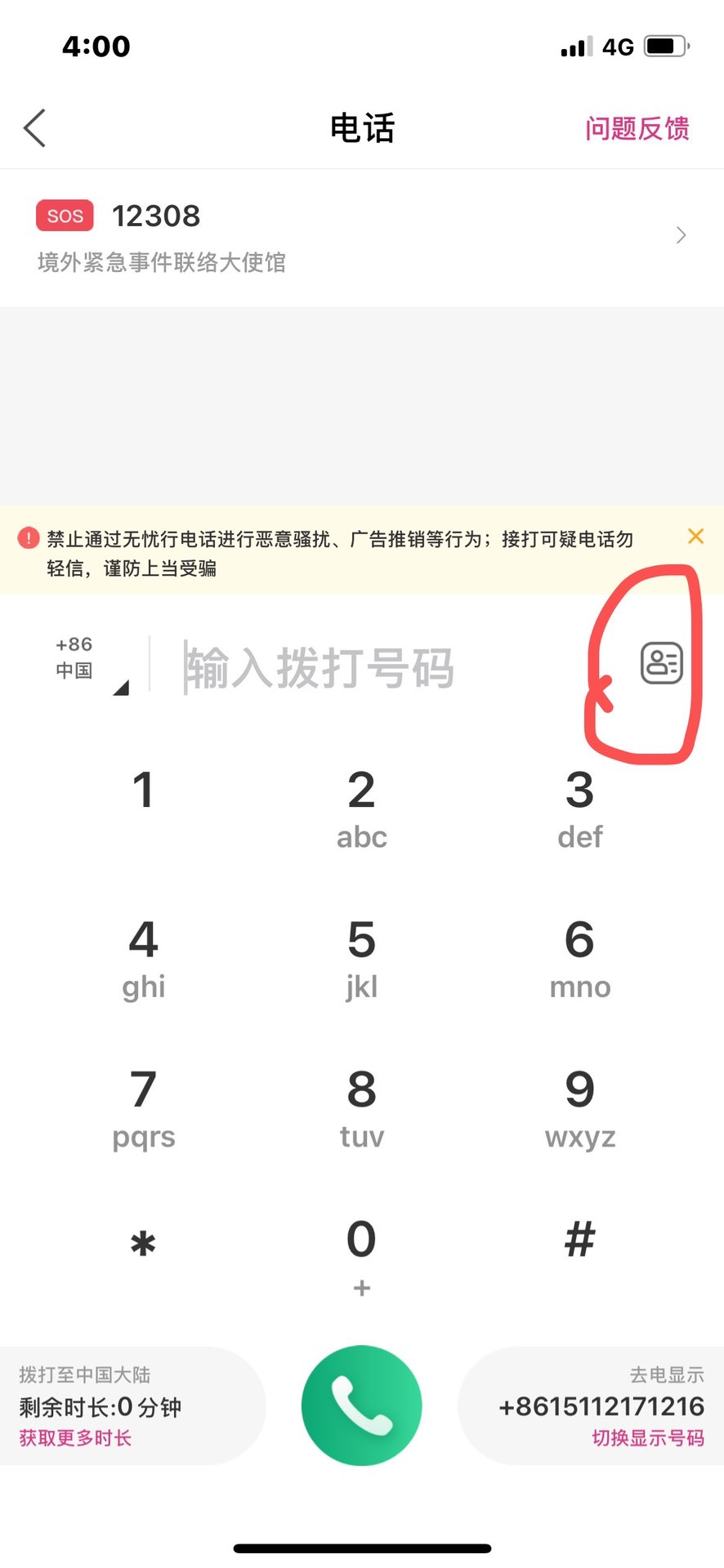The height and width of the screenshot is (1568, 724).
Task: Tap the hash # key
Action: [x=579, y=1240]
